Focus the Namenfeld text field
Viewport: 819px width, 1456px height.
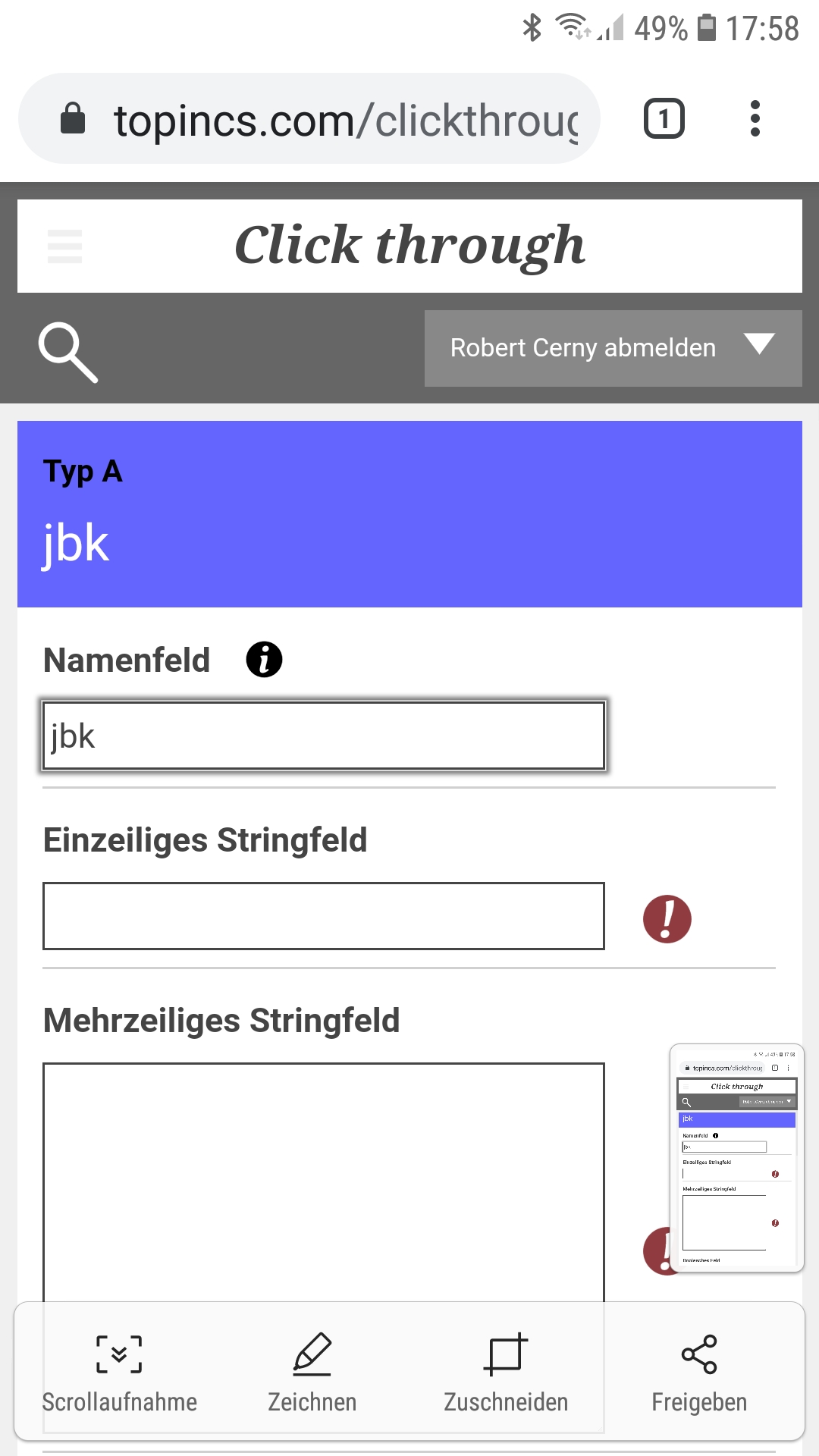[x=324, y=736]
